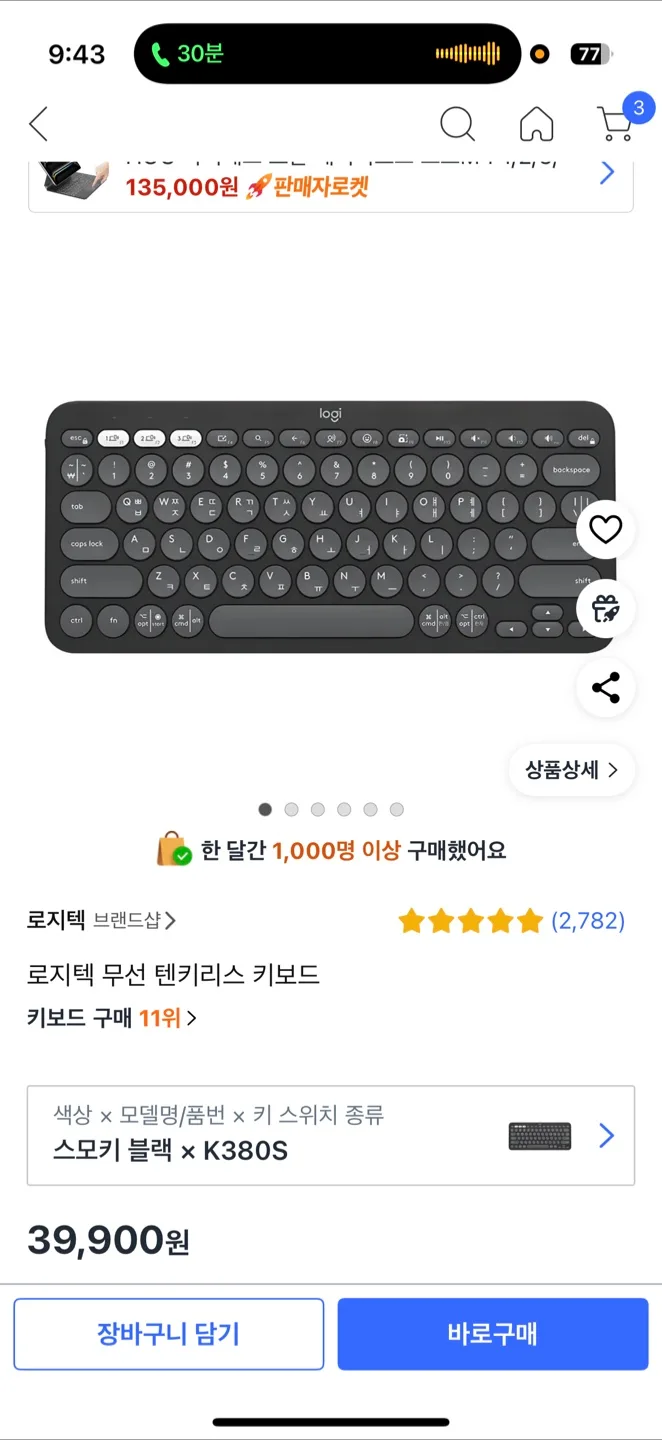Tap 장바구니 담기 button
This screenshot has height=1440, width=662.
pyautogui.click(x=168, y=1334)
